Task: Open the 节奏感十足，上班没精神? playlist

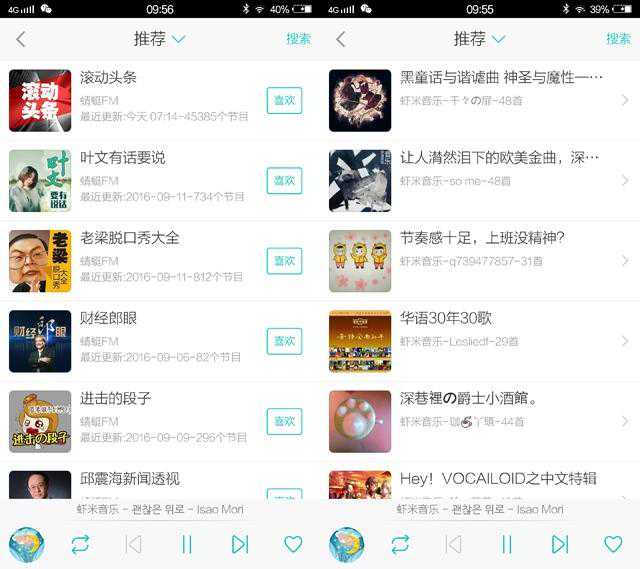Action: pos(480,260)
